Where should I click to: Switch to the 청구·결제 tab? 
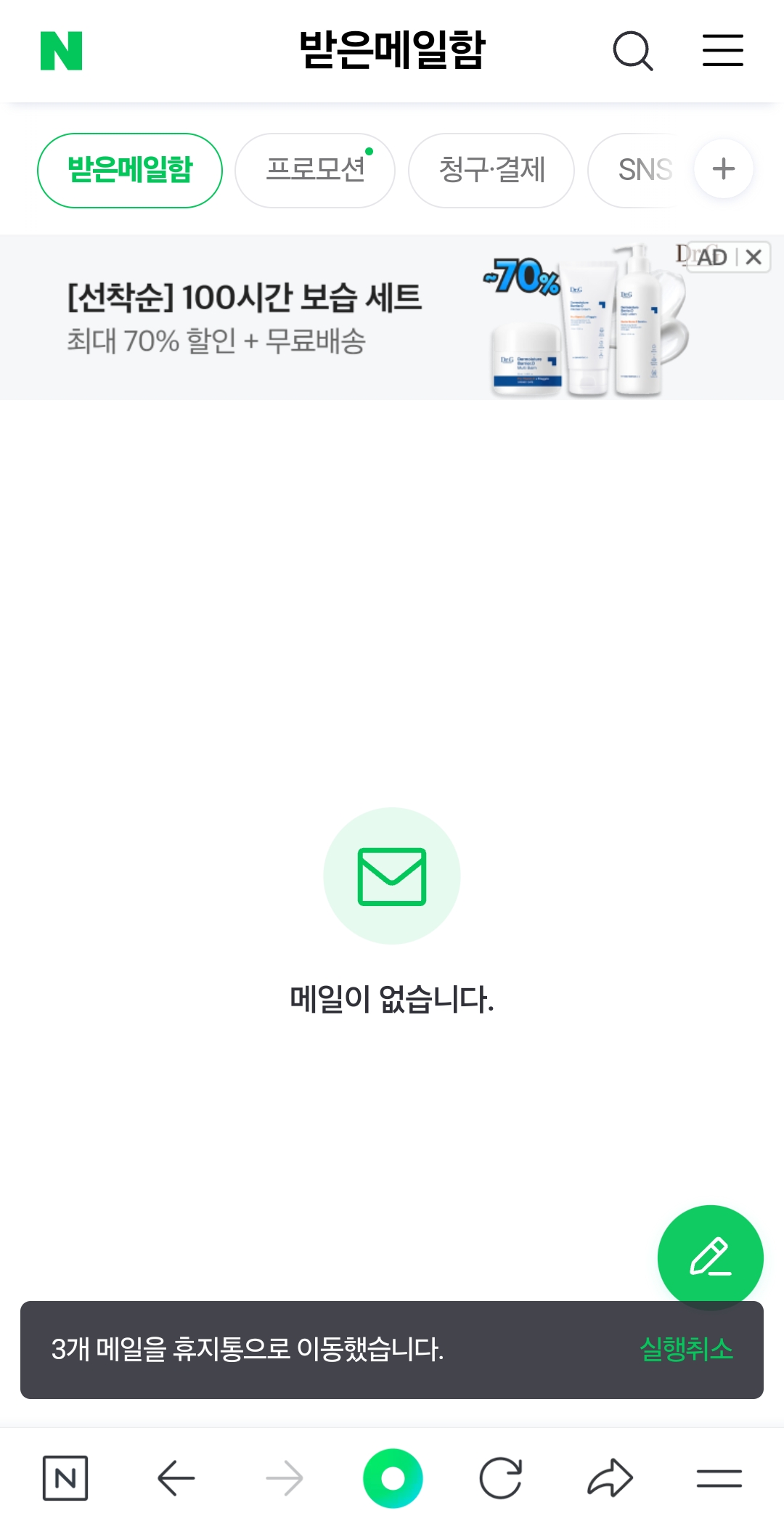[491, 170]
